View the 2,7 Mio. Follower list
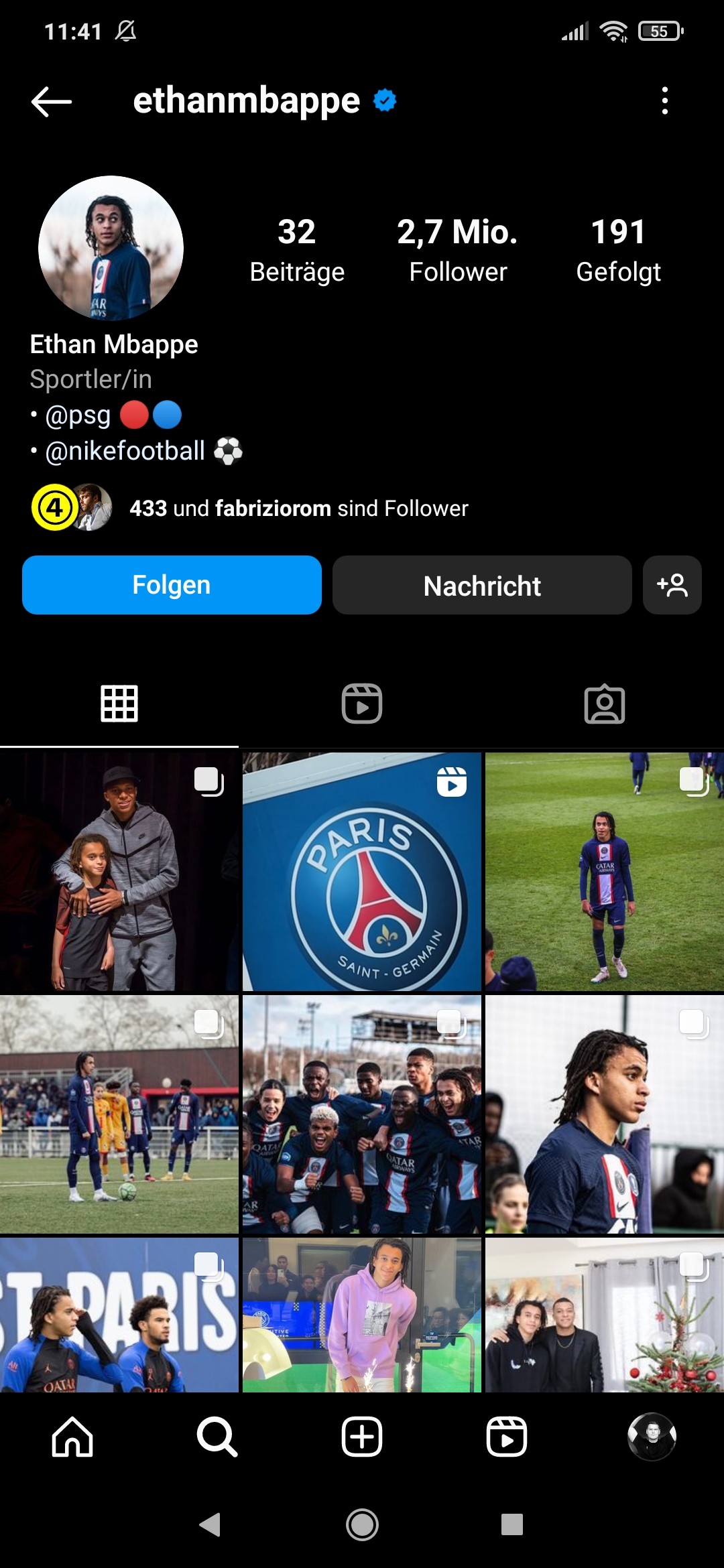724x1568 pixels. 457,250
